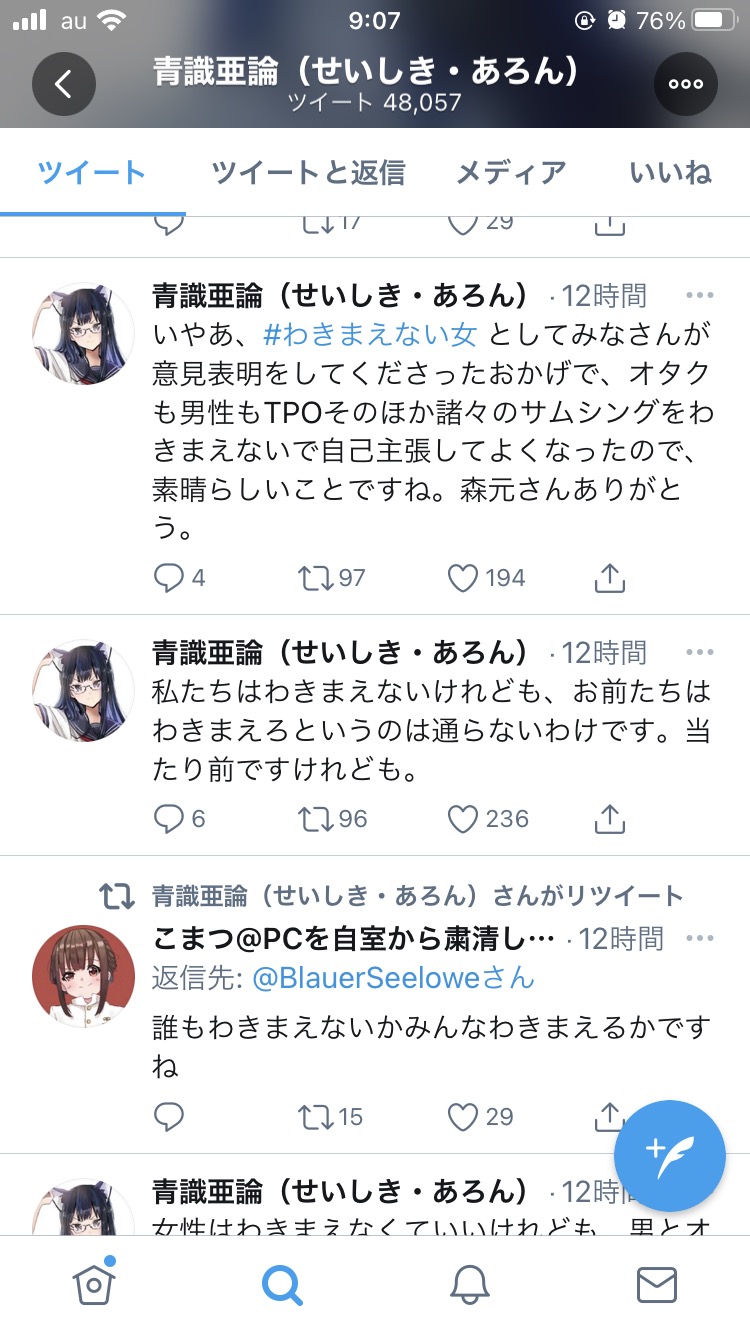Like the tweet with 236 likes
The height and width of the screenshot is (1334, 750).
tap(488, 819)
